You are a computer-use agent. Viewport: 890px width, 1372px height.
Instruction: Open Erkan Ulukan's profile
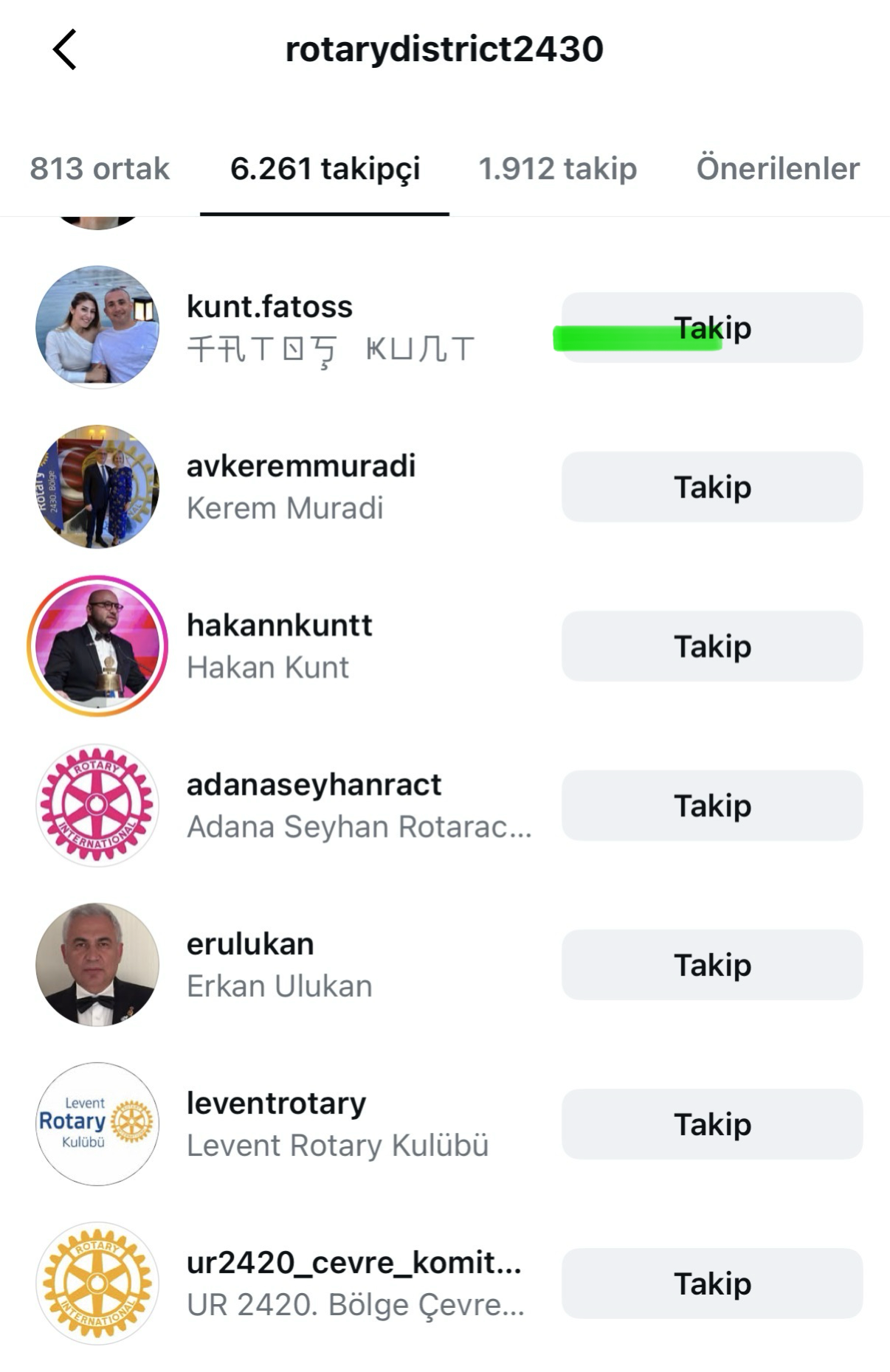(x=250, y=944)
